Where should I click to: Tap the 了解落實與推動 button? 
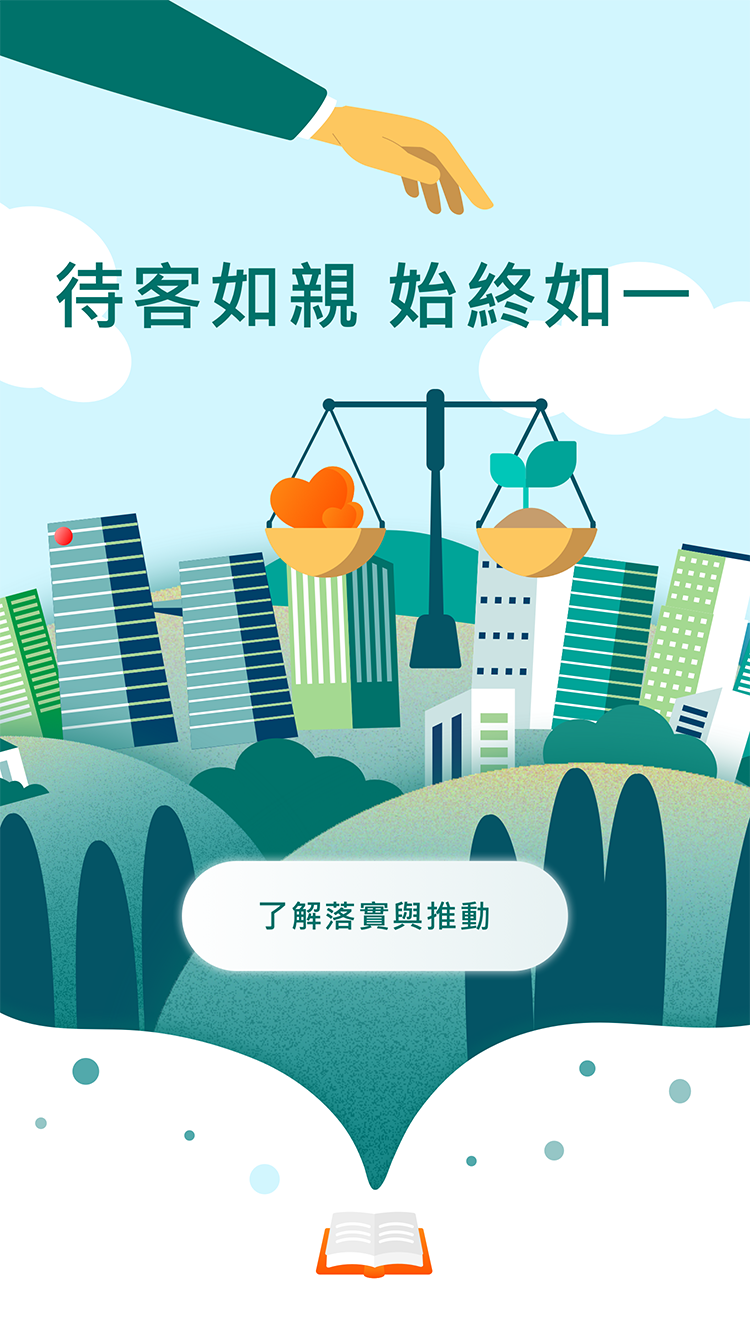(375, 916)
